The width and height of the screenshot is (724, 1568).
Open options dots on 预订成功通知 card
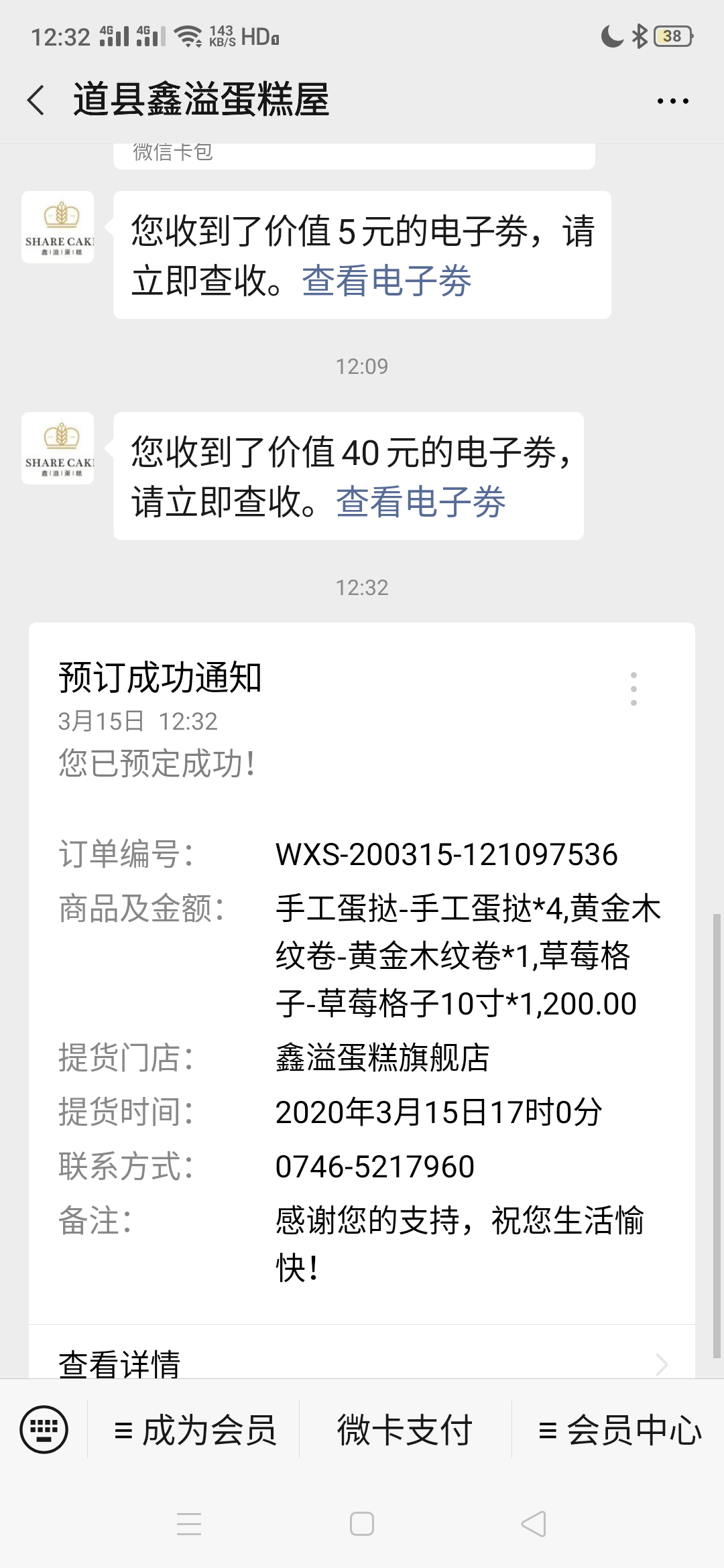633,688
